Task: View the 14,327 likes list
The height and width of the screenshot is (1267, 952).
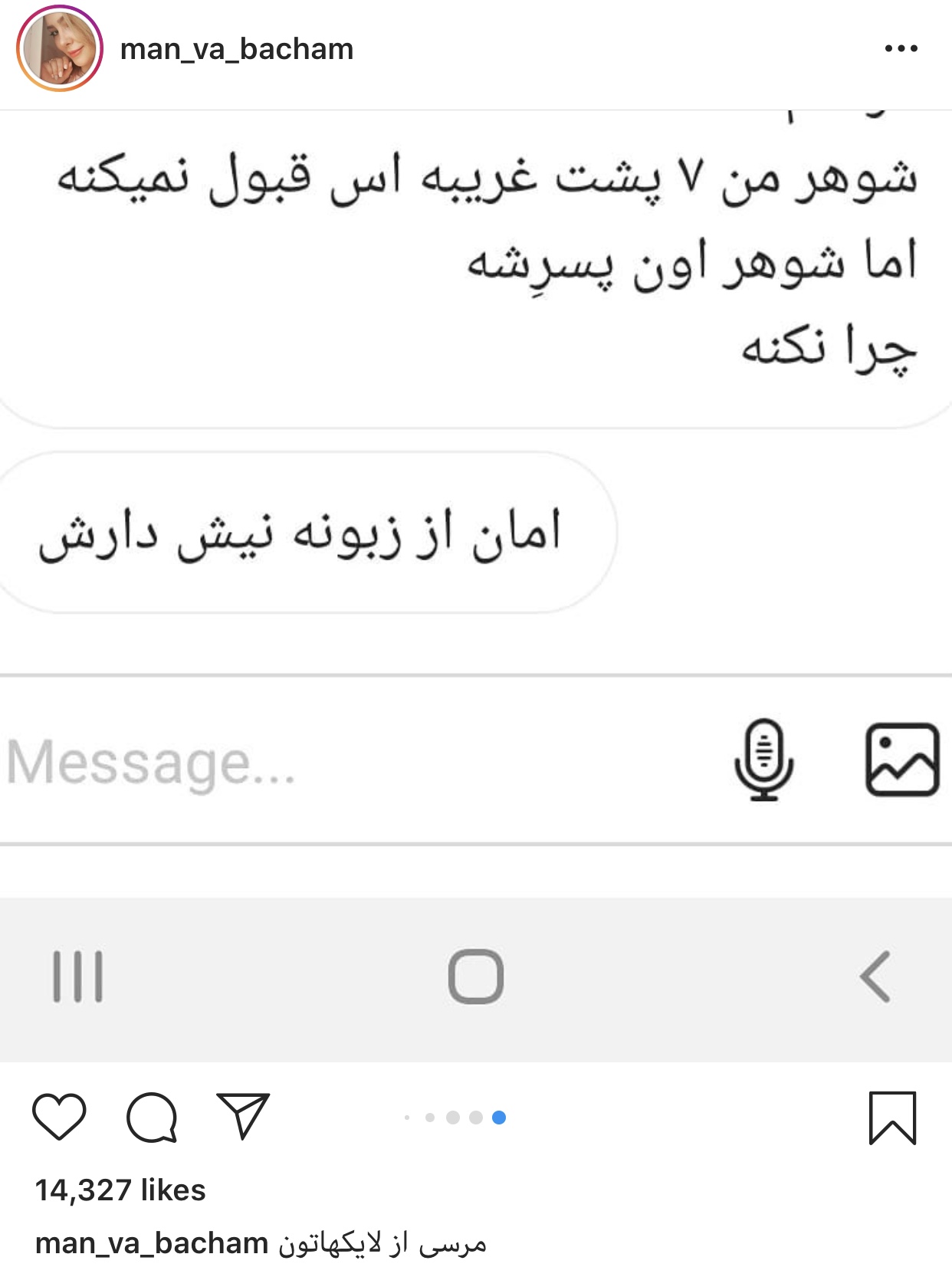Action: coord(120,1190)
